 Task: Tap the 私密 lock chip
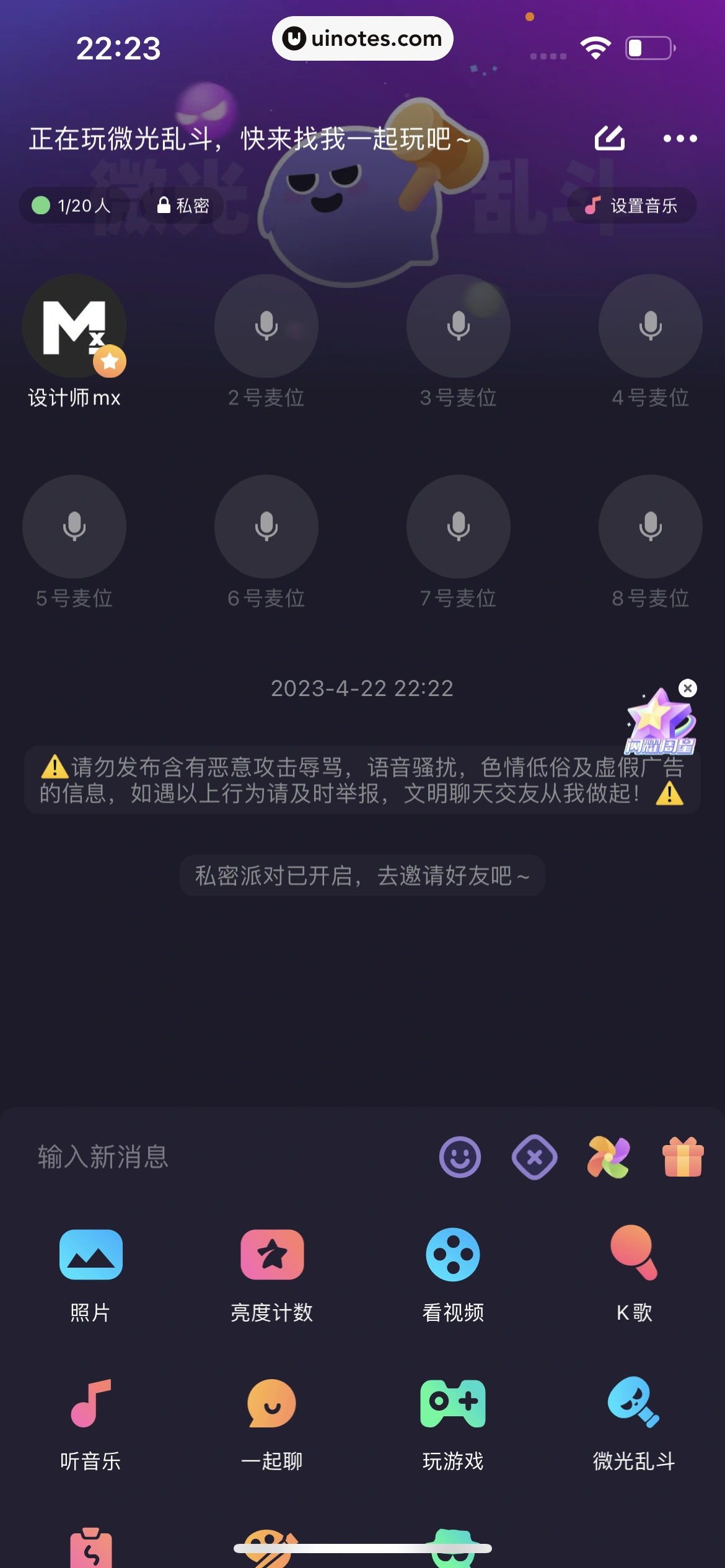click(x=183, y=206)
